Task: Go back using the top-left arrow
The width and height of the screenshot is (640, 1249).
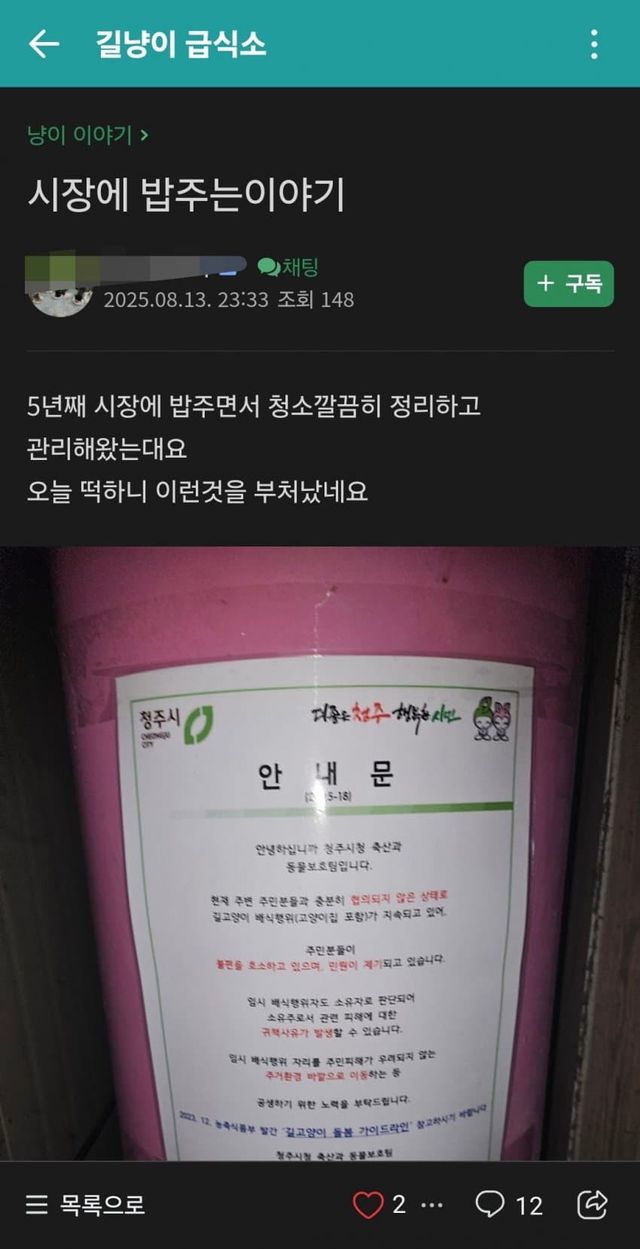Action: [x=43, y=44]
